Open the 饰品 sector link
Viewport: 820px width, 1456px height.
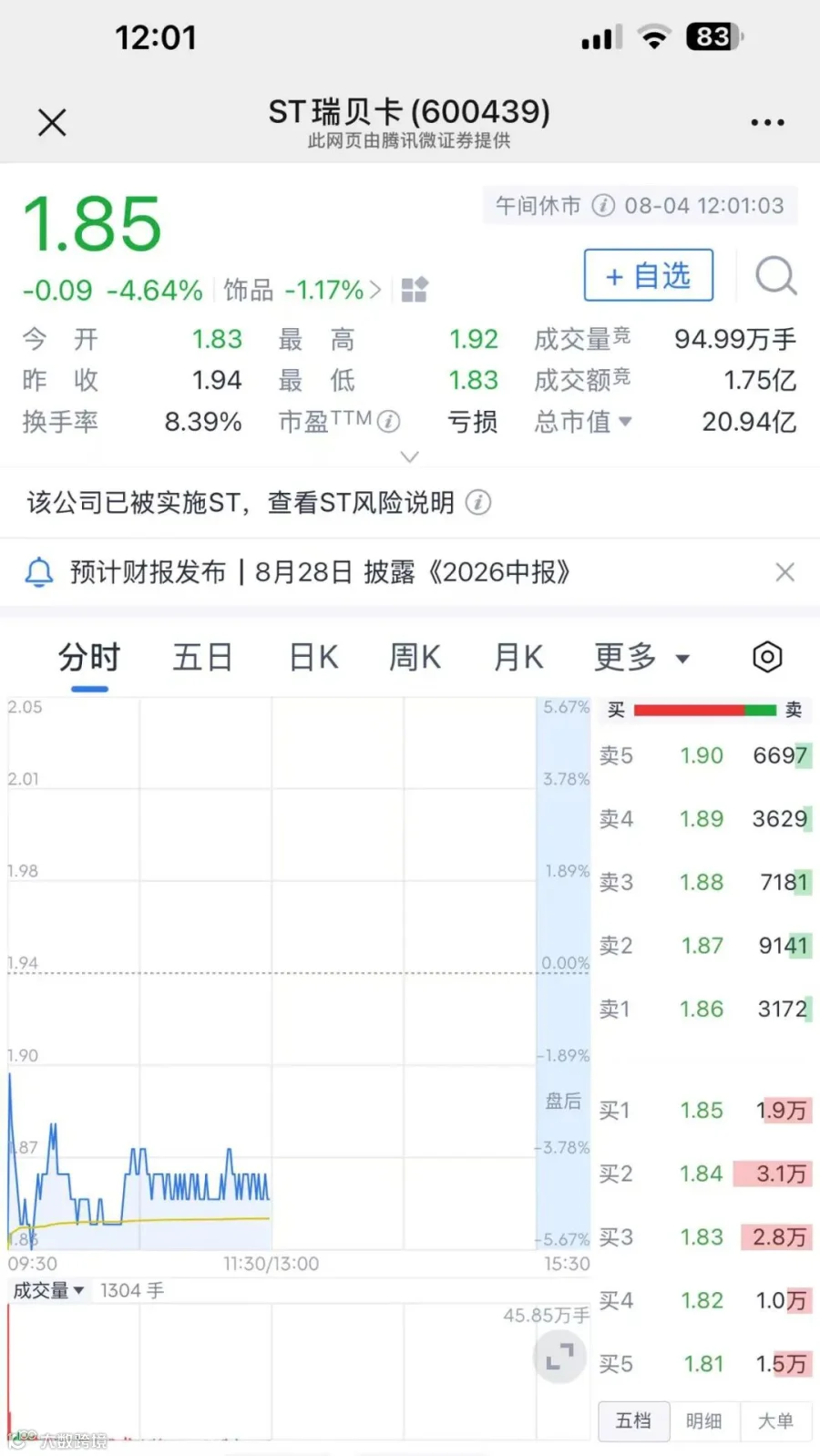(x=302, y=290)
